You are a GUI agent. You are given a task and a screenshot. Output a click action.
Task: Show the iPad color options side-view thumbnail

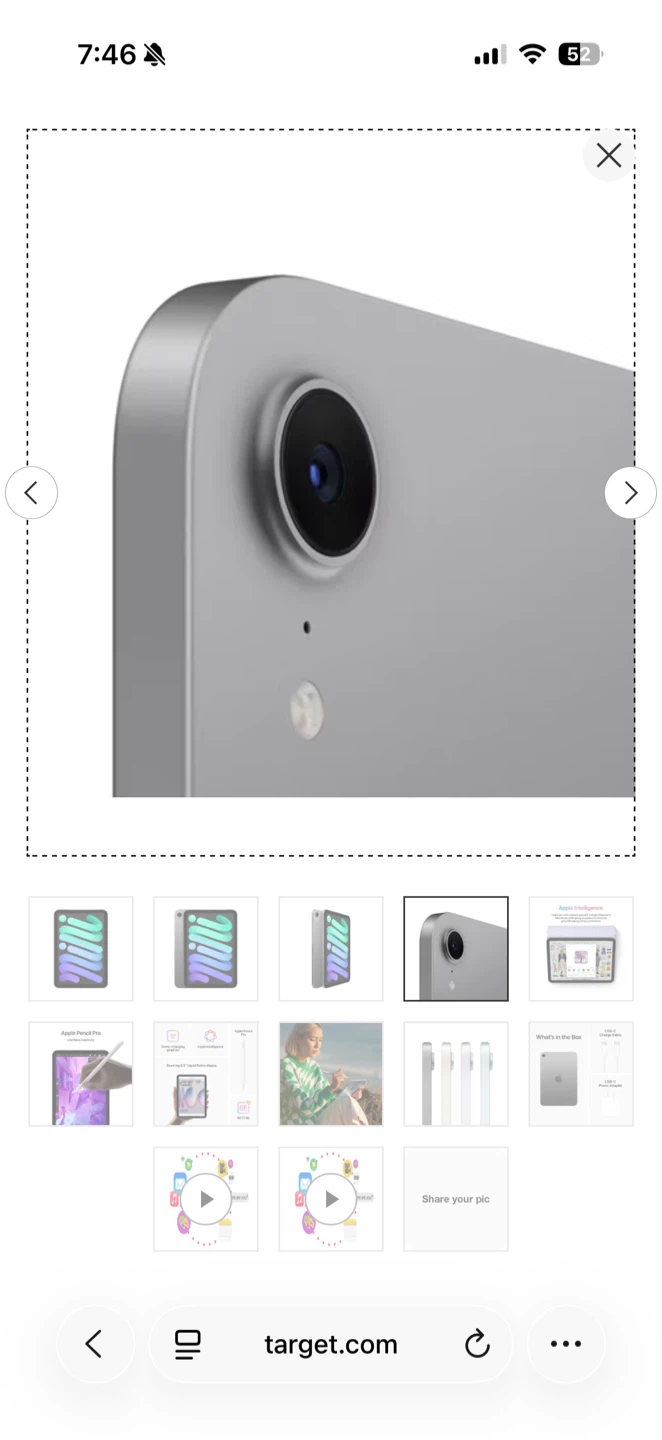point(456,1074)
